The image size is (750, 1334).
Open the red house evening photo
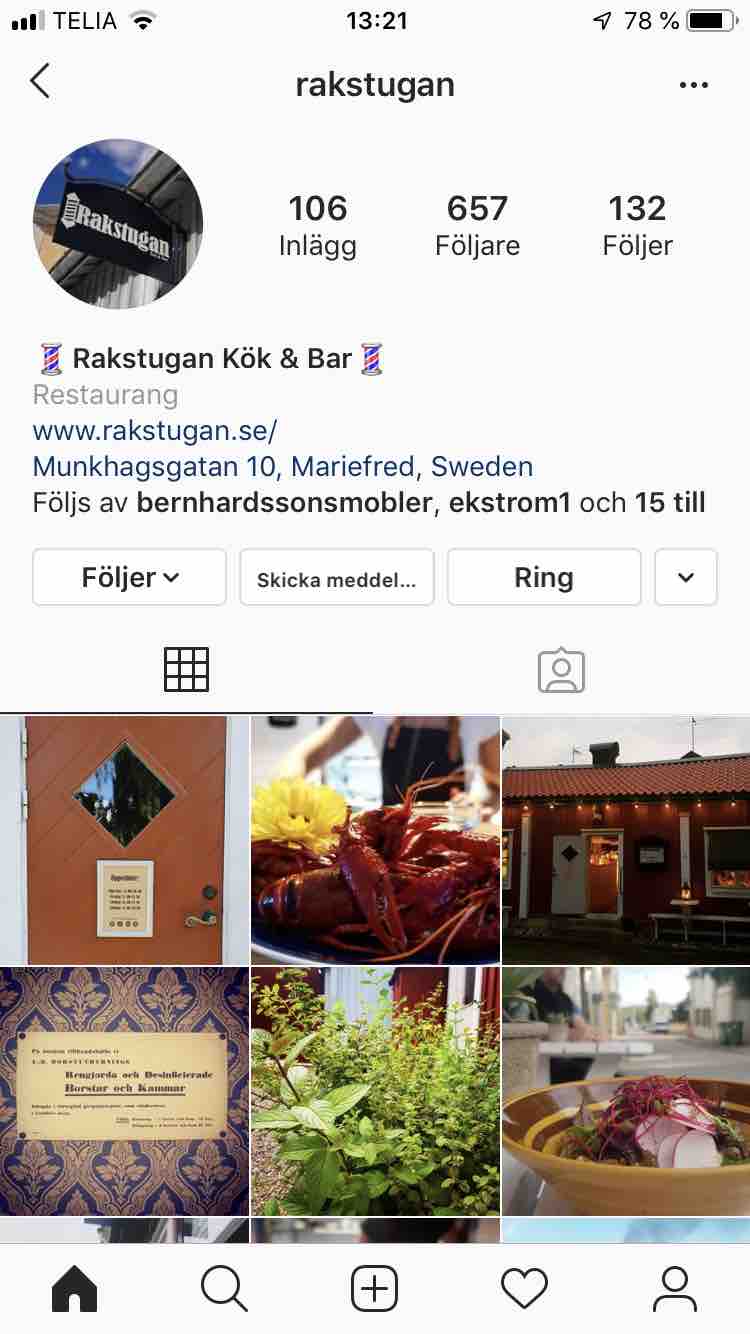tap(626, 839)
